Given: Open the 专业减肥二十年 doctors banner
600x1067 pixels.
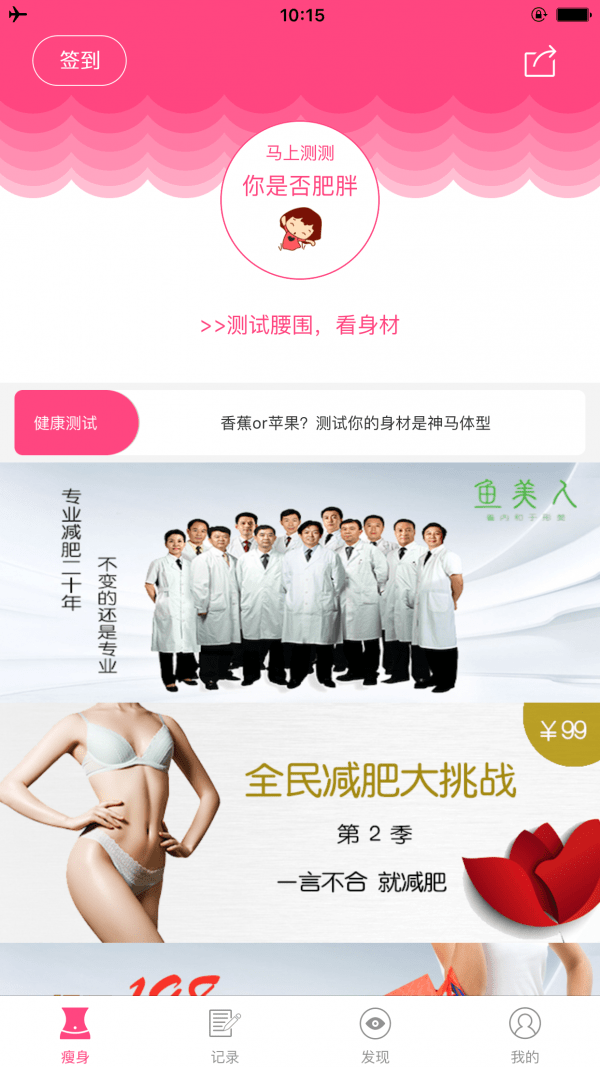Looking at the screenshot, I should pyautogui.click(x=300, y=582).
